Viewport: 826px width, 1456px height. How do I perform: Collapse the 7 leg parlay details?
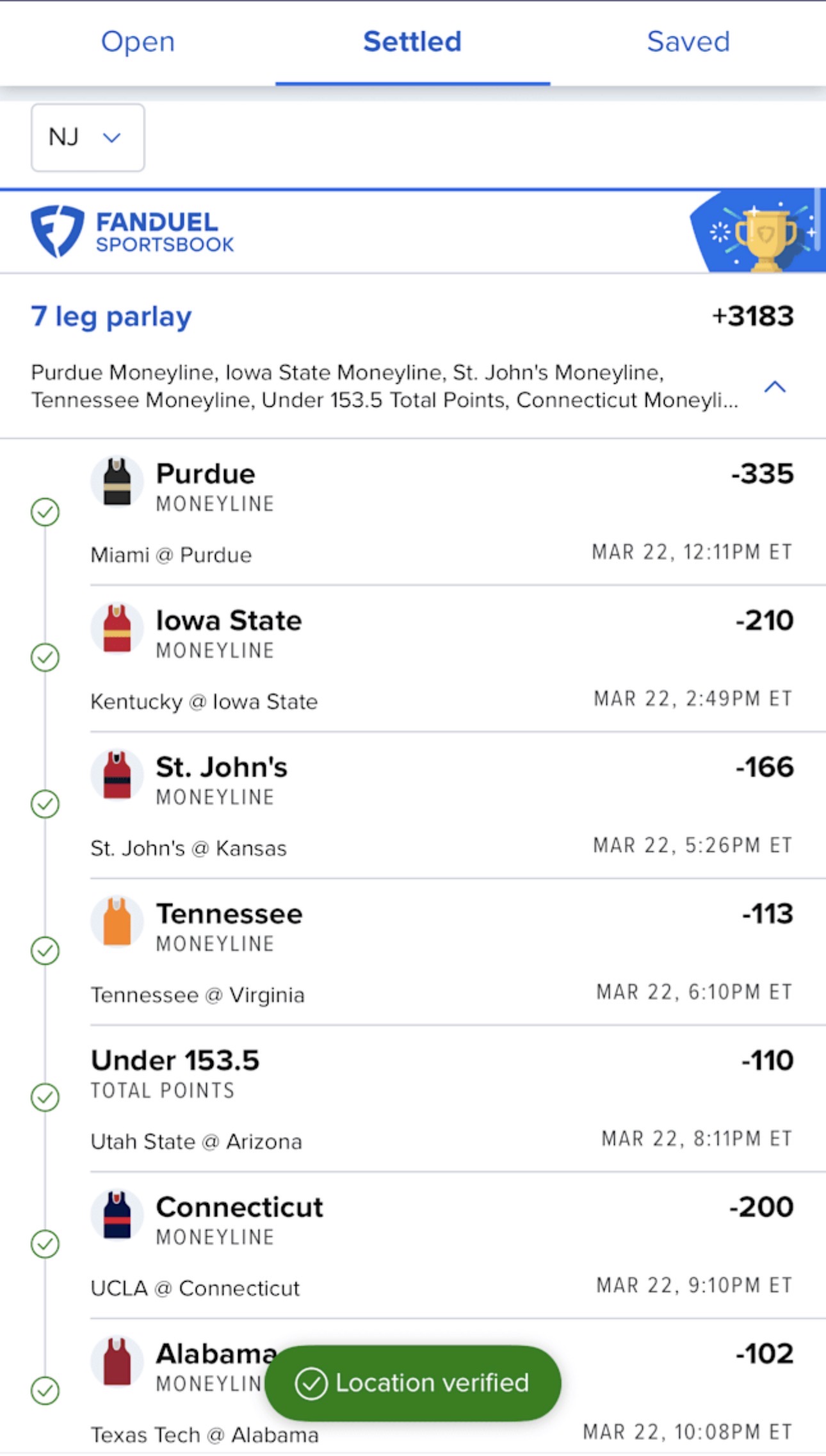click(775, 386)
